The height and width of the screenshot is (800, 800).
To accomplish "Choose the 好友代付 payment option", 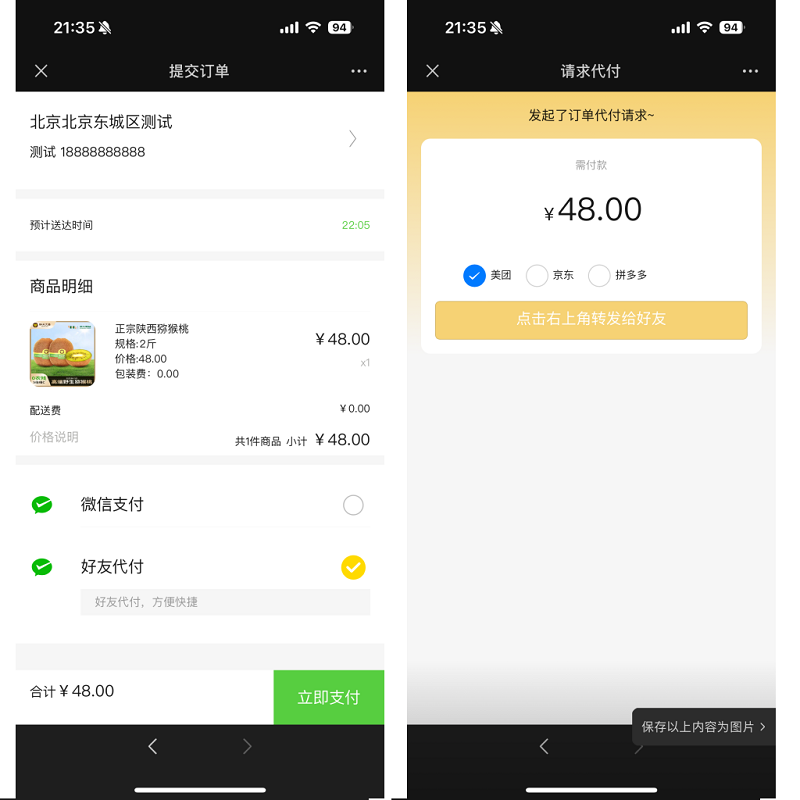I will [353, 567].
